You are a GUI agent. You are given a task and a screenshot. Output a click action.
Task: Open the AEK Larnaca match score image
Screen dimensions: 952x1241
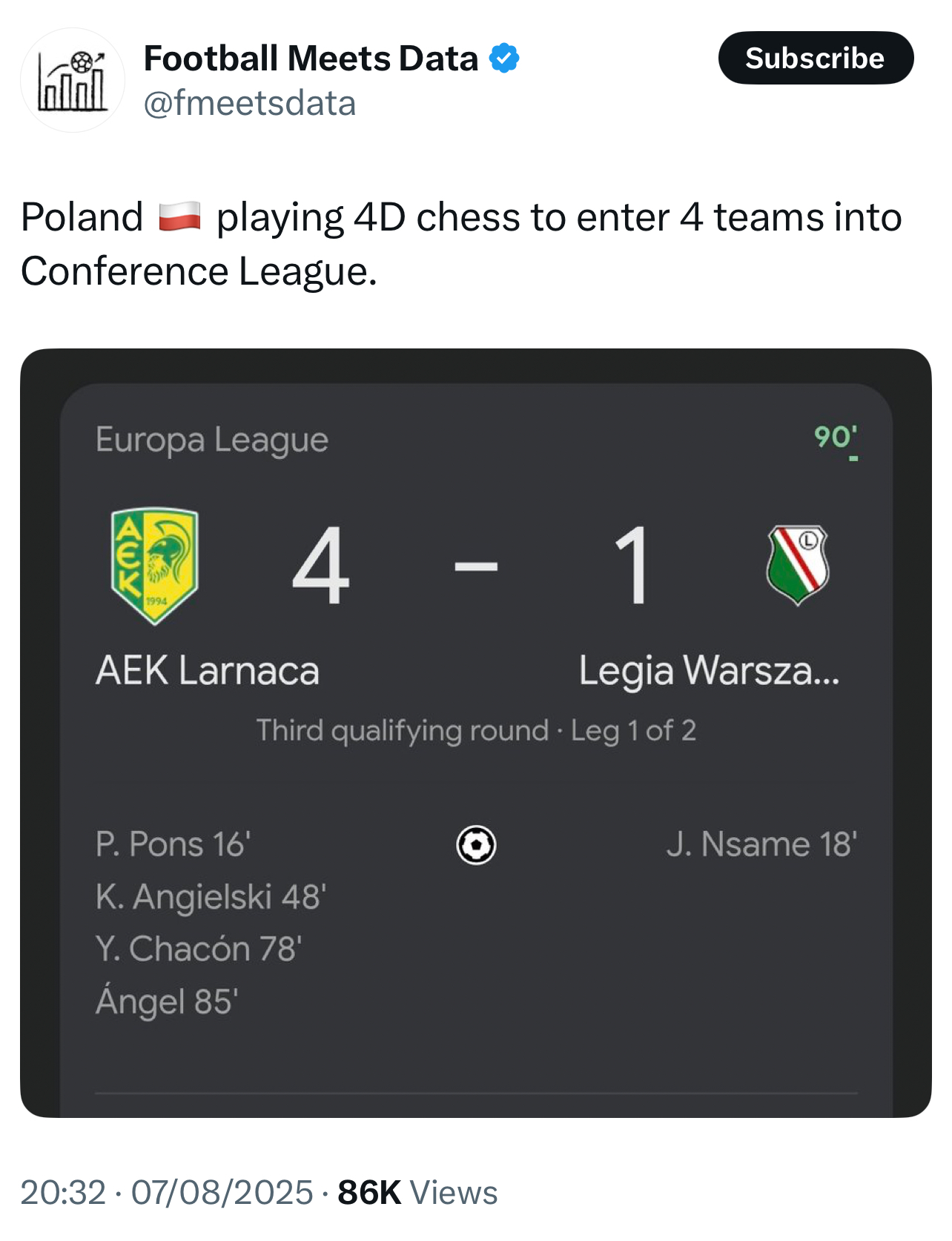(x=475, y=732)
